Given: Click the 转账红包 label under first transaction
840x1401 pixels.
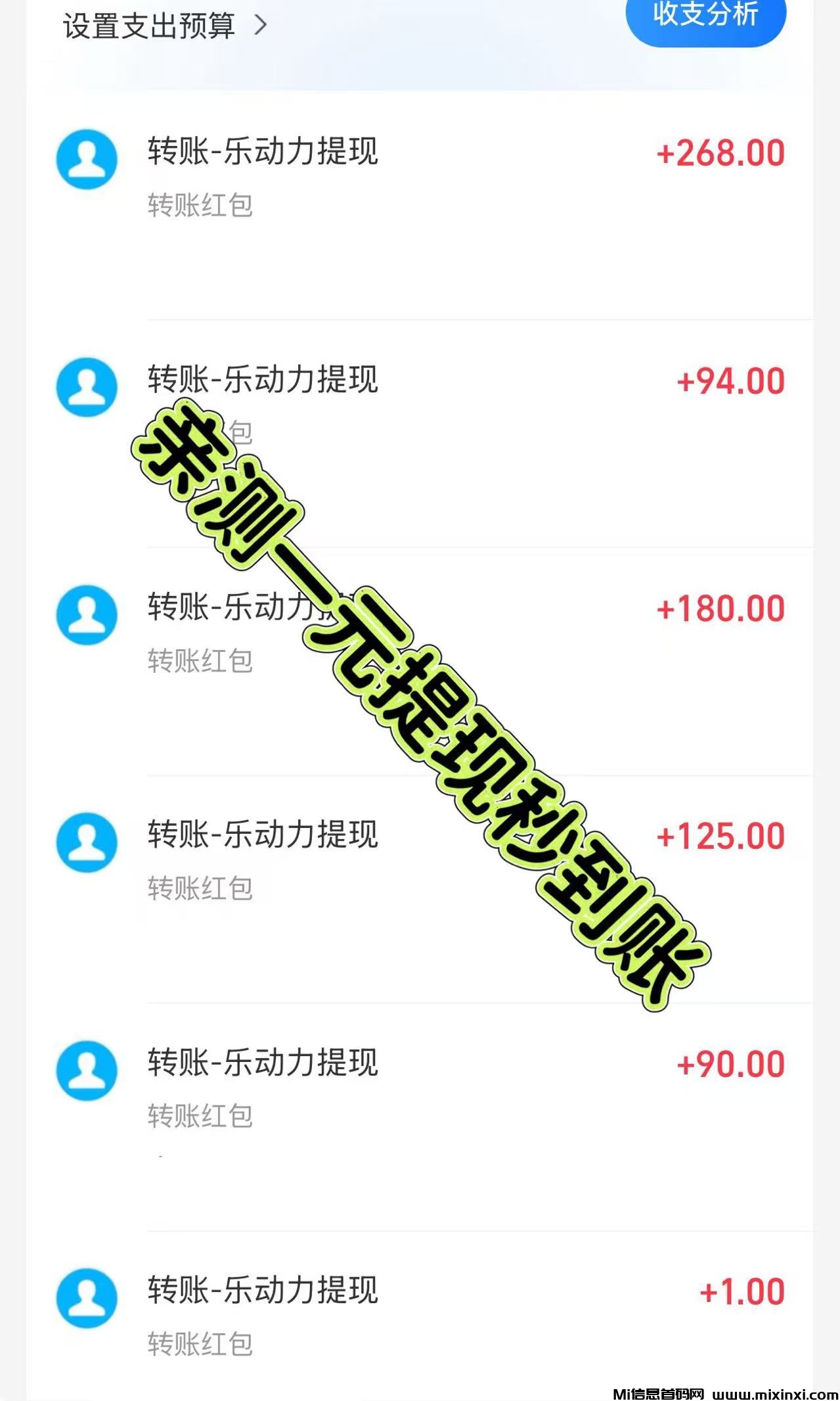Looking at the screenshot, I should [199, 205].
